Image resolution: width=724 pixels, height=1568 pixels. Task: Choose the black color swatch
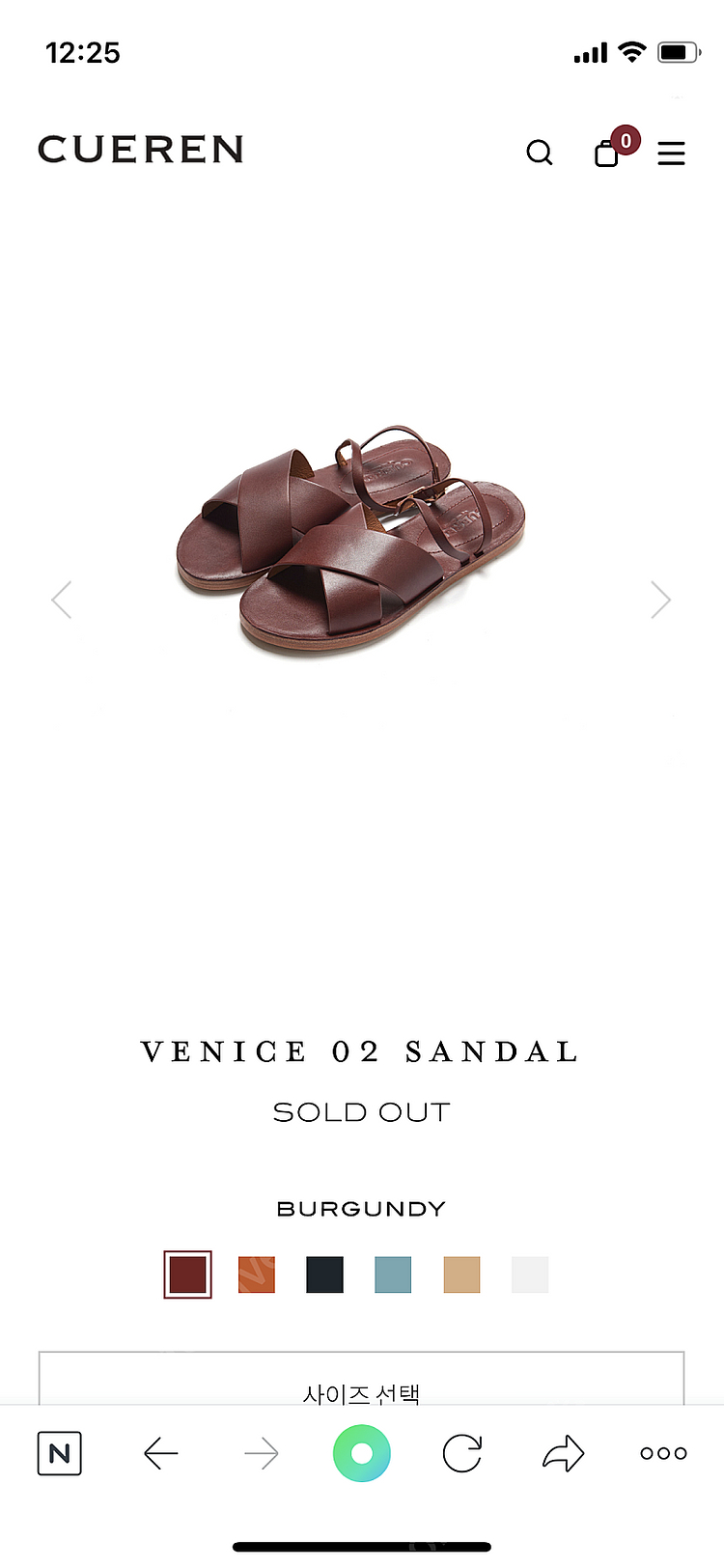click(x=324, y=1274)
